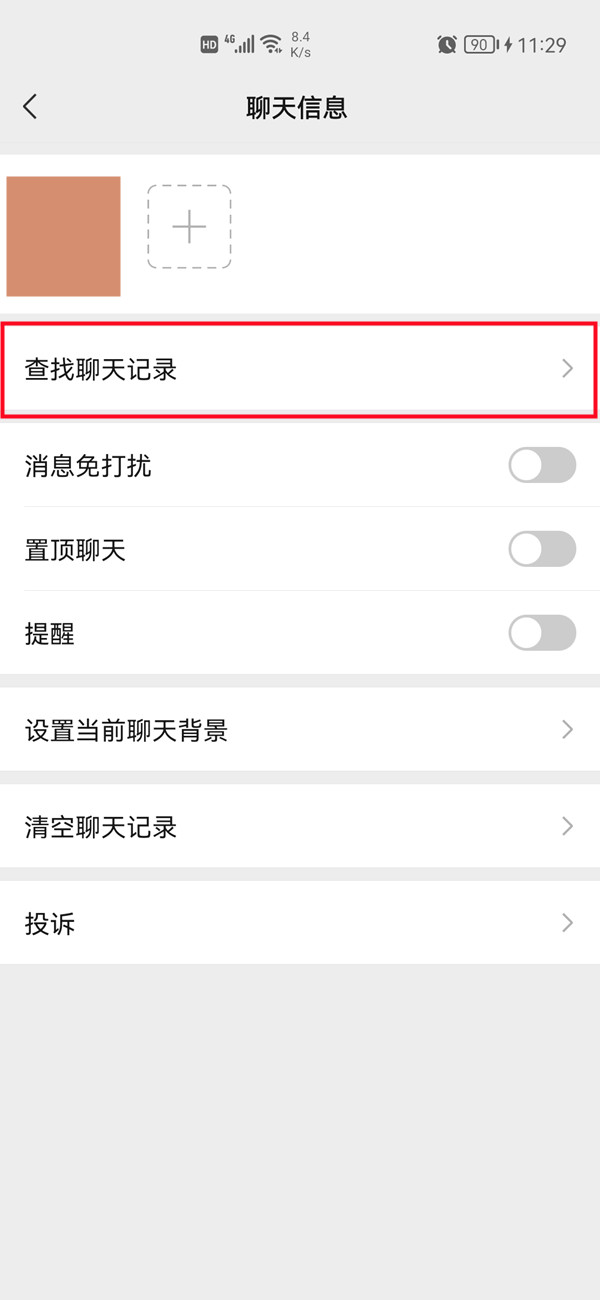Open the 投诉 option
The width and height of the screenshot is (600, 1300).
[x=299, y=923]
